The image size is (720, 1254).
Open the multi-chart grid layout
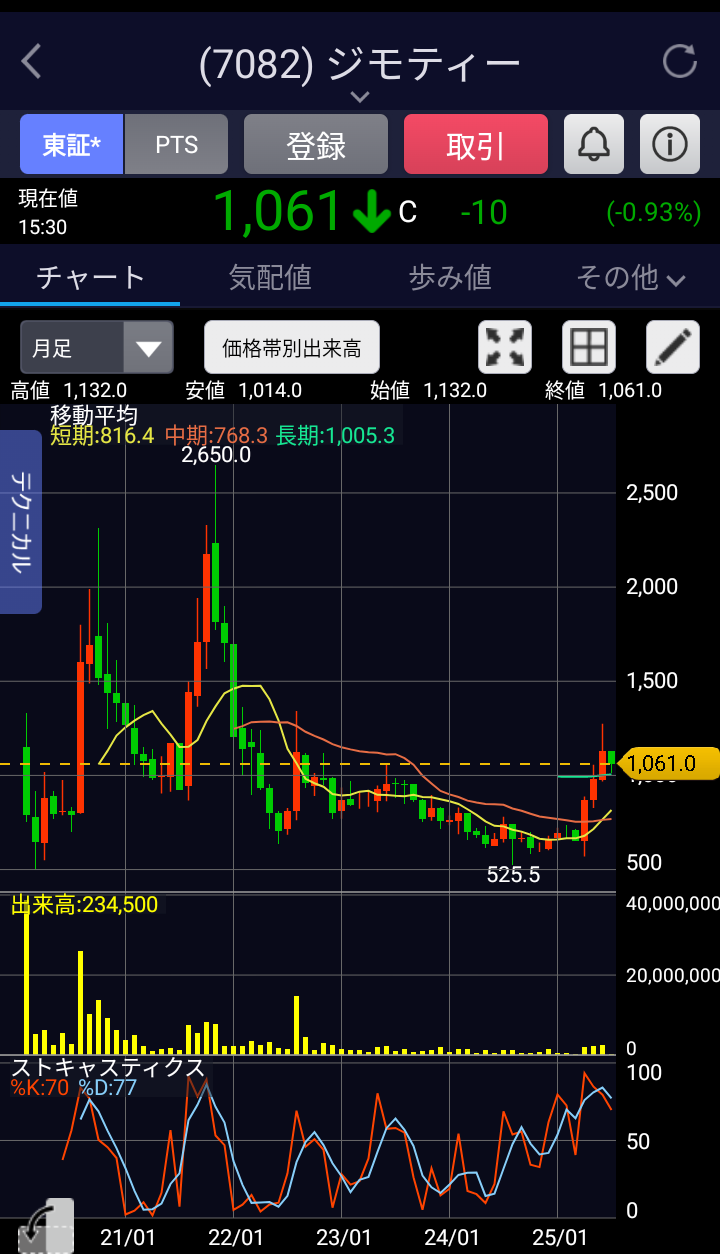point(589,348)
